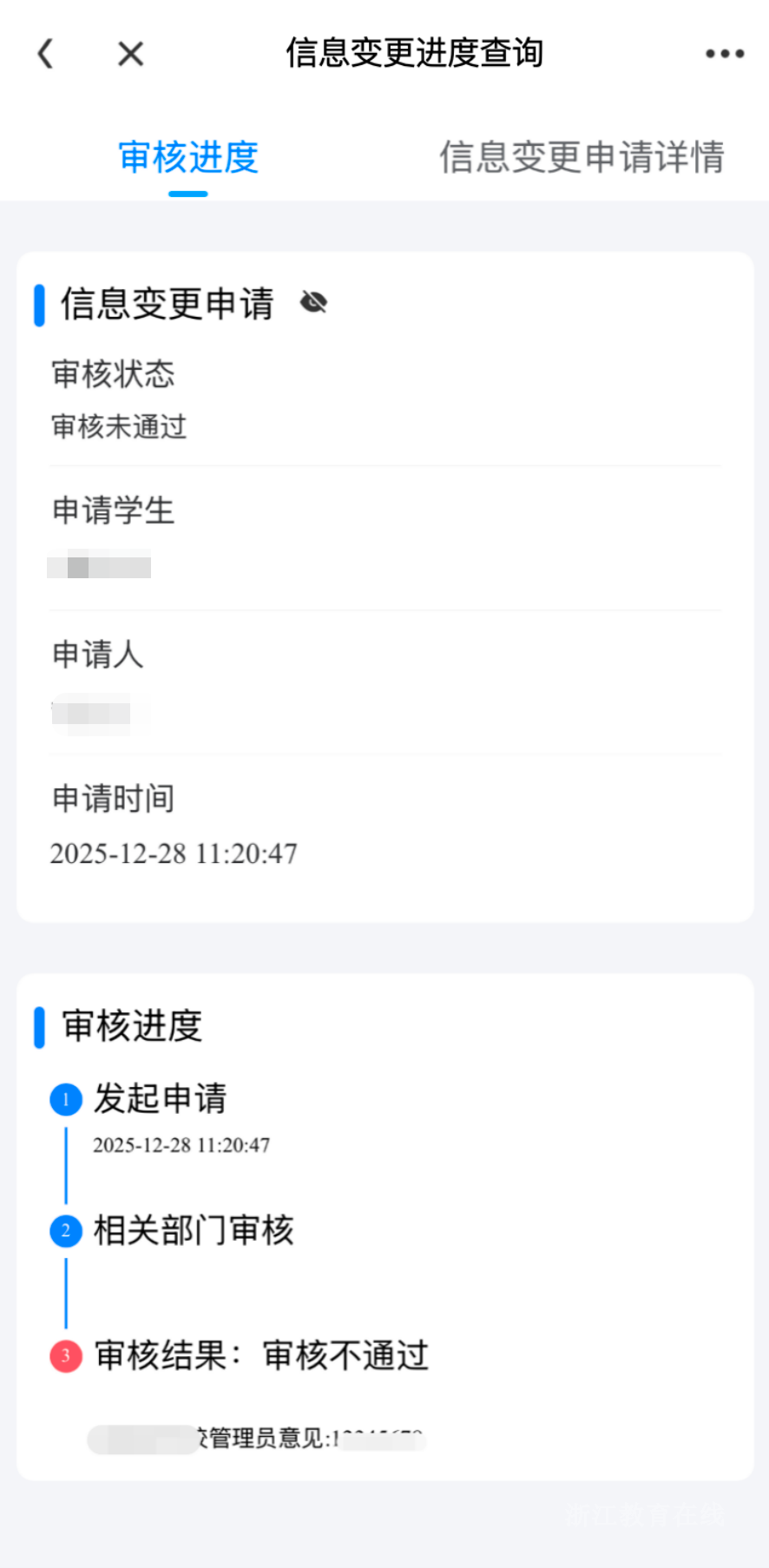Toggle visibility of hidden applicant info
The height and width of the screenshot is (1568, 769).
coord(313,302)
